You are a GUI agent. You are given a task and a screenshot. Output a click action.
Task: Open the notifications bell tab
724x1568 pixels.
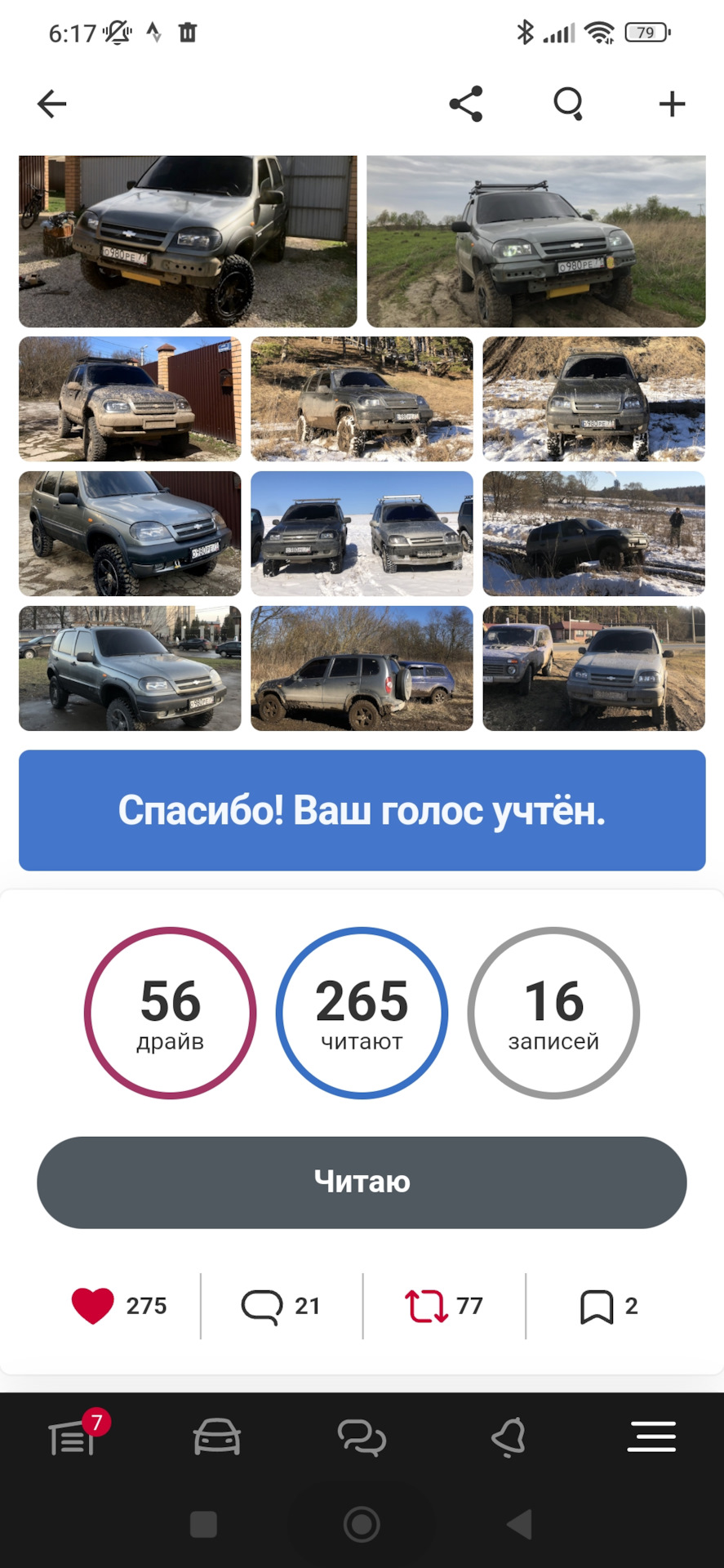[508, 1438]
